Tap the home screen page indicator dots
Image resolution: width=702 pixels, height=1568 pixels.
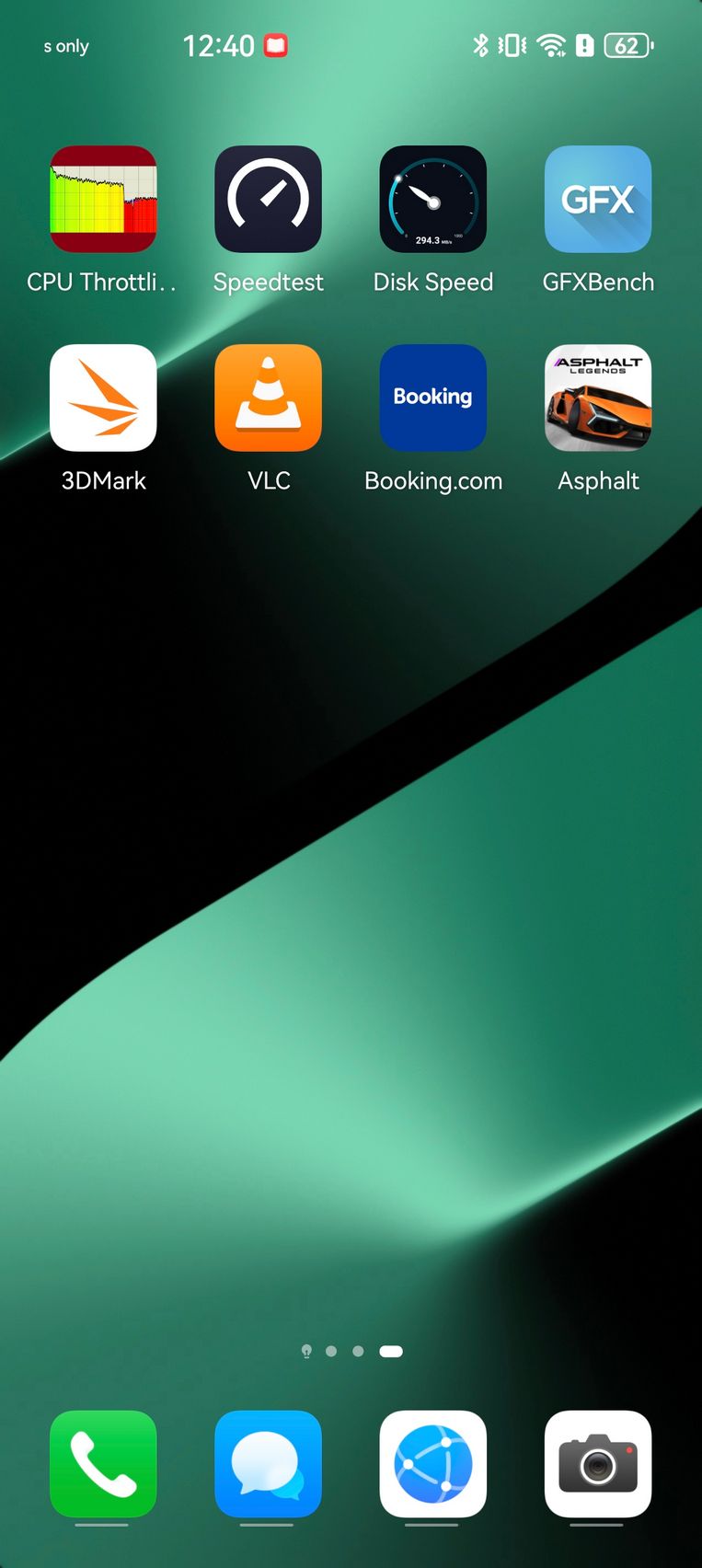tap(351, 1351)
